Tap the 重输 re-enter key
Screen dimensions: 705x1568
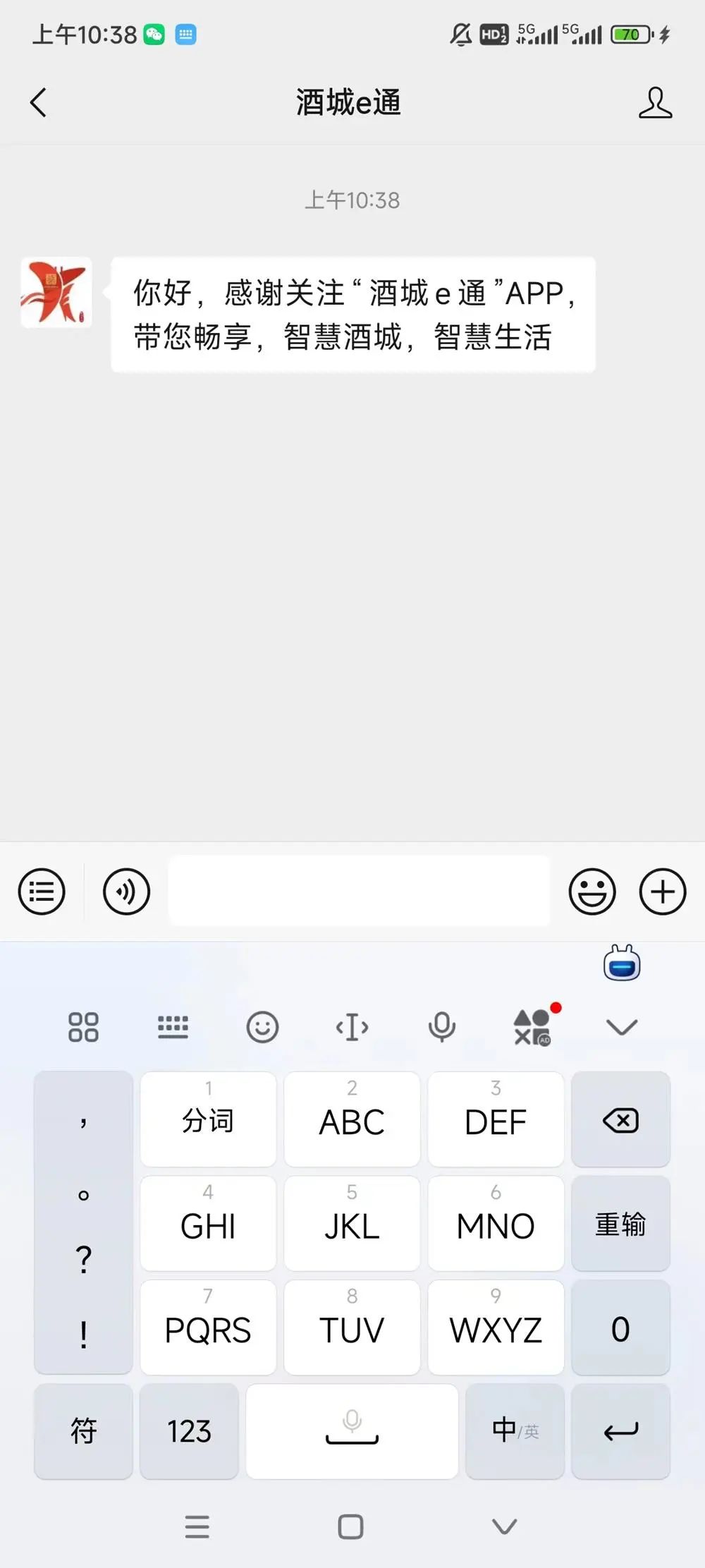coord(620,1224)
